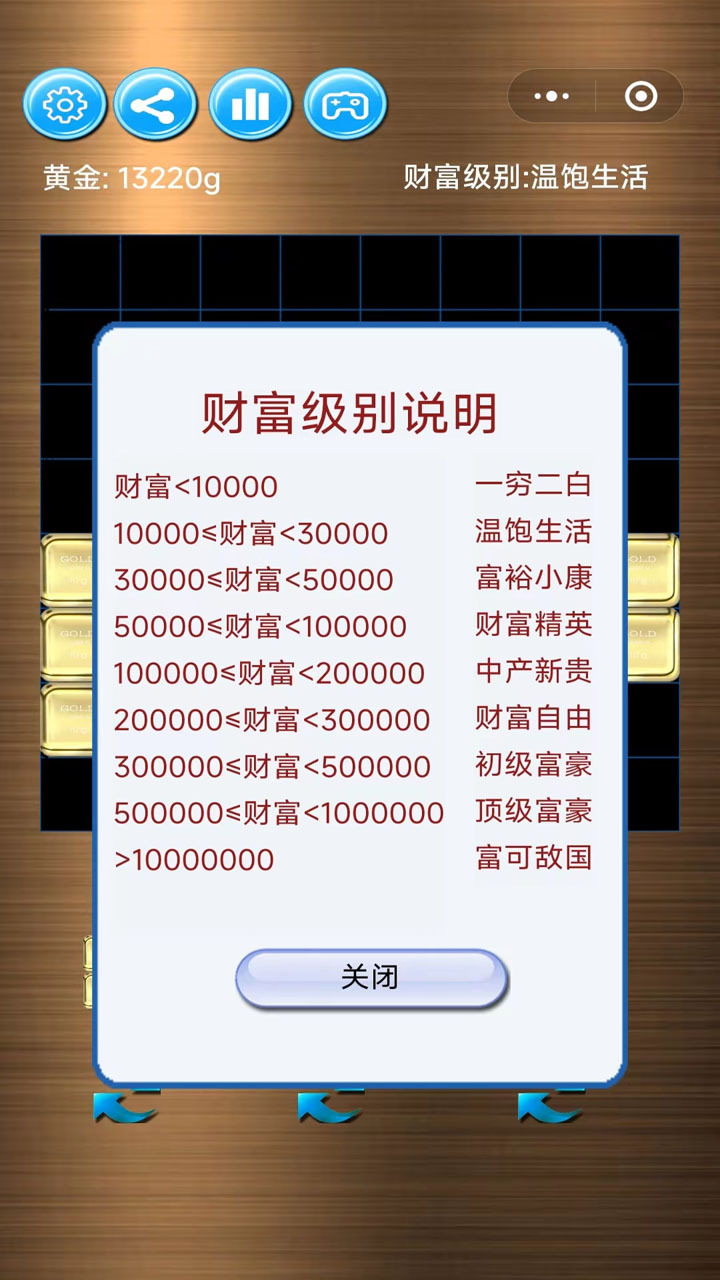Image resolution: width=720 pixels, height=1280 pixels.
Task: Open the mini program more options menu
Action: [552, 96]
